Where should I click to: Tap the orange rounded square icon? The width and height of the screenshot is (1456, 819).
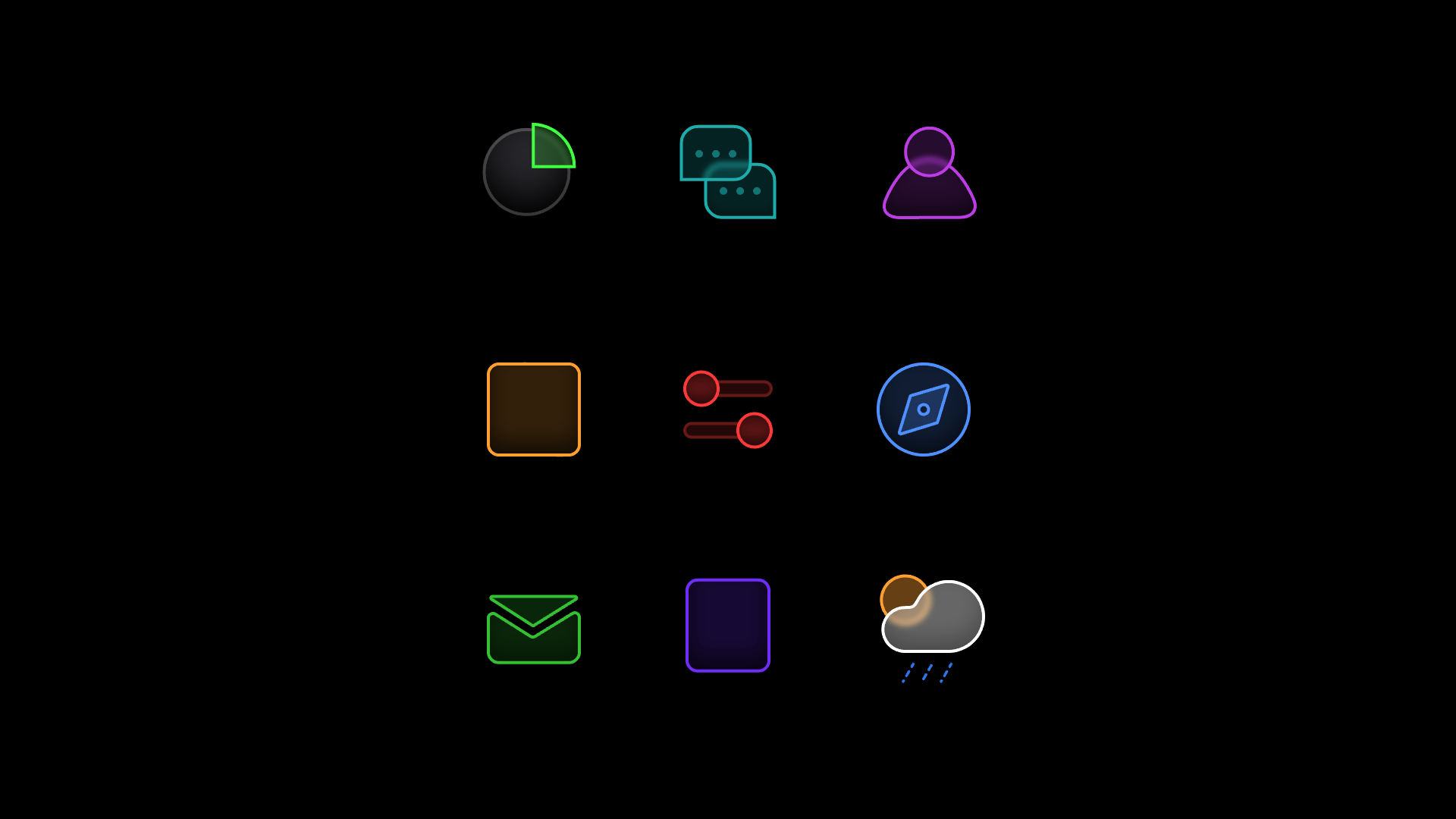point(533,409)
